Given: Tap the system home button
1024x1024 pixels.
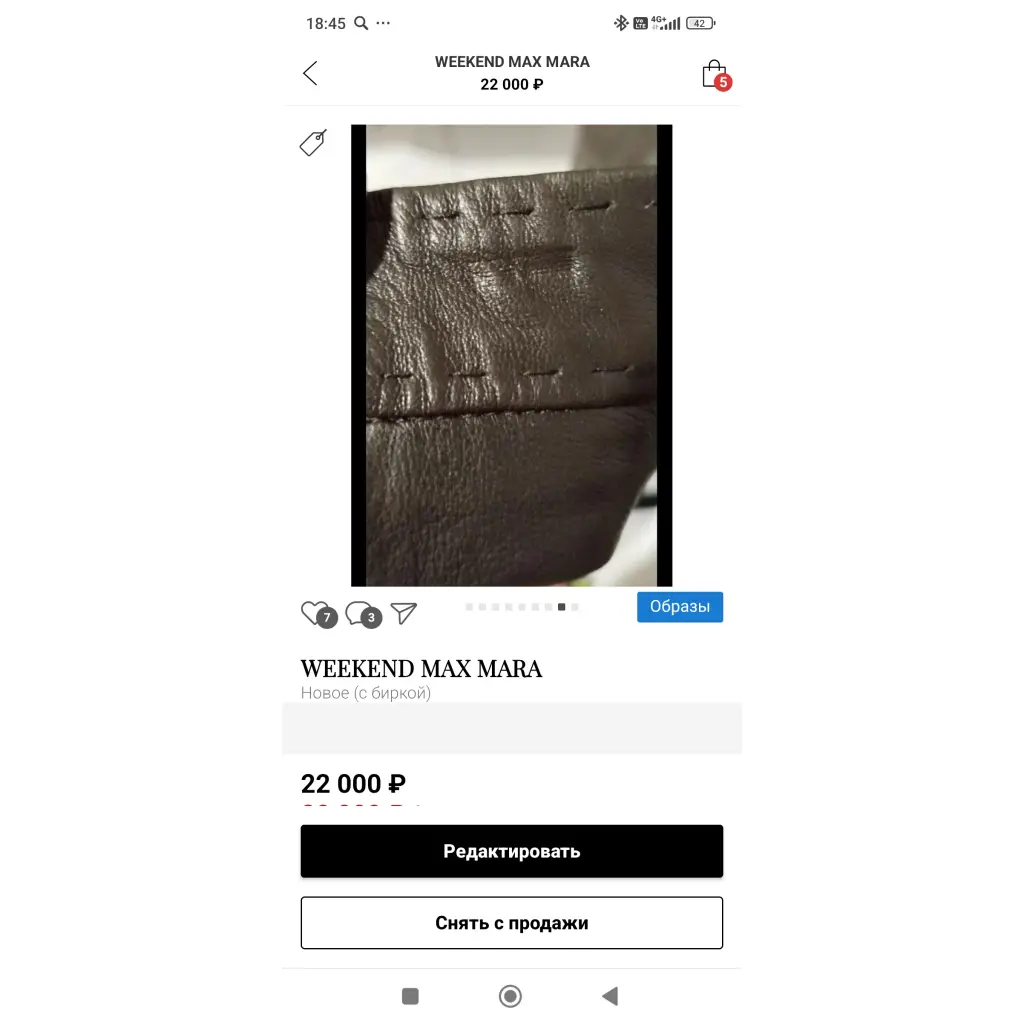Looking at the screenshot, I should coord(510,996).
